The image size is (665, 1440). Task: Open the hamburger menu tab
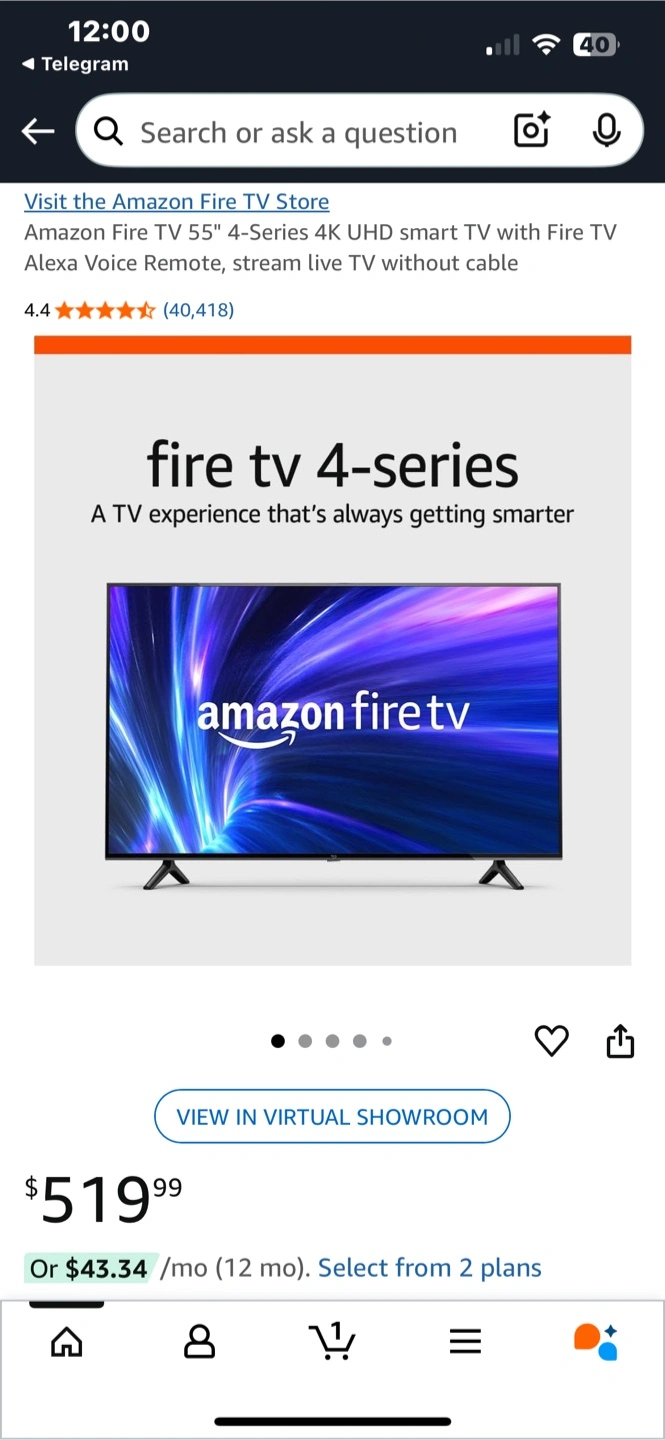(x=465, y=1341)
